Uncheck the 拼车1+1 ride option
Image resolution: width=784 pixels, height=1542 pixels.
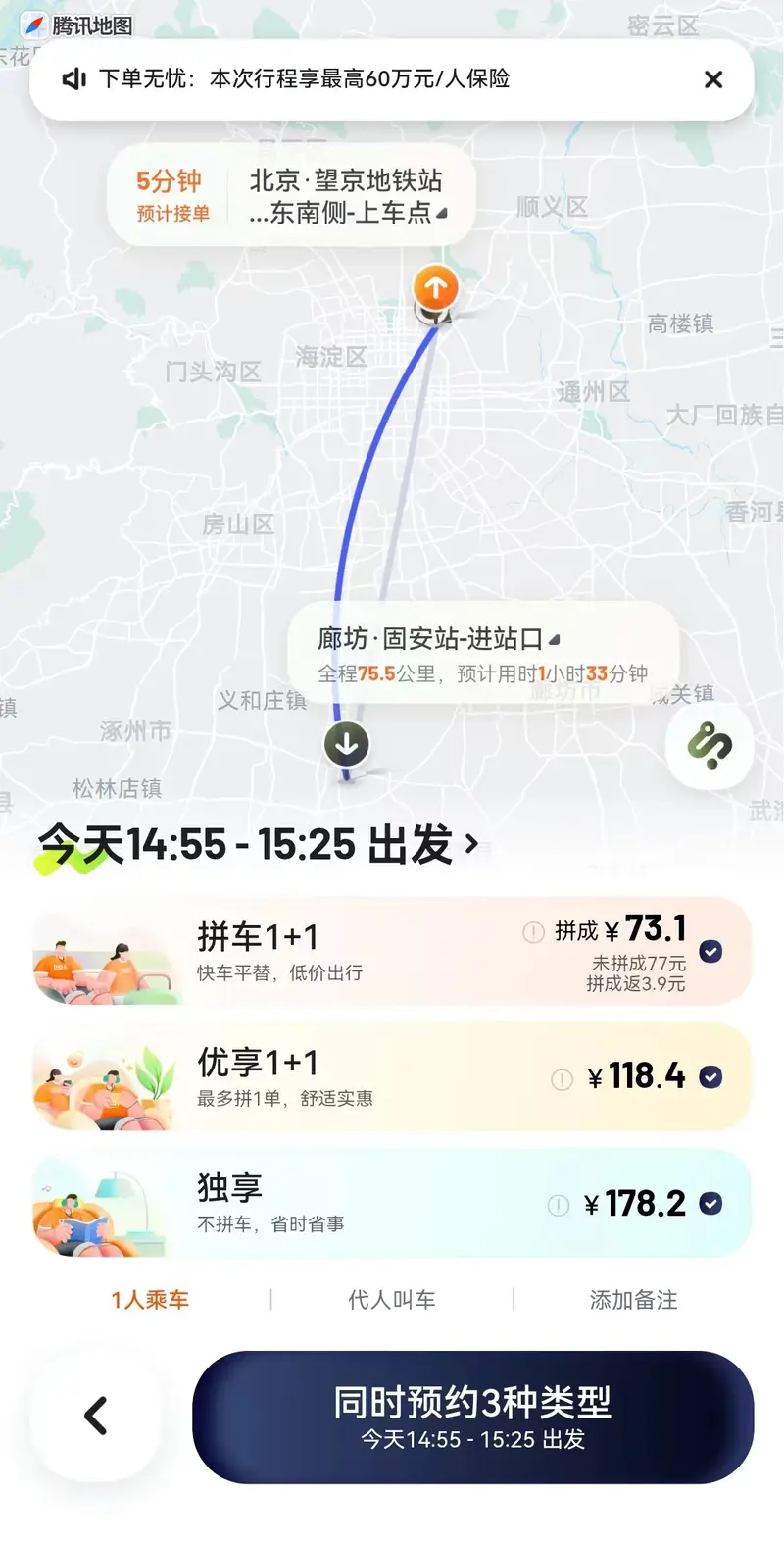[x=710, y=951]
